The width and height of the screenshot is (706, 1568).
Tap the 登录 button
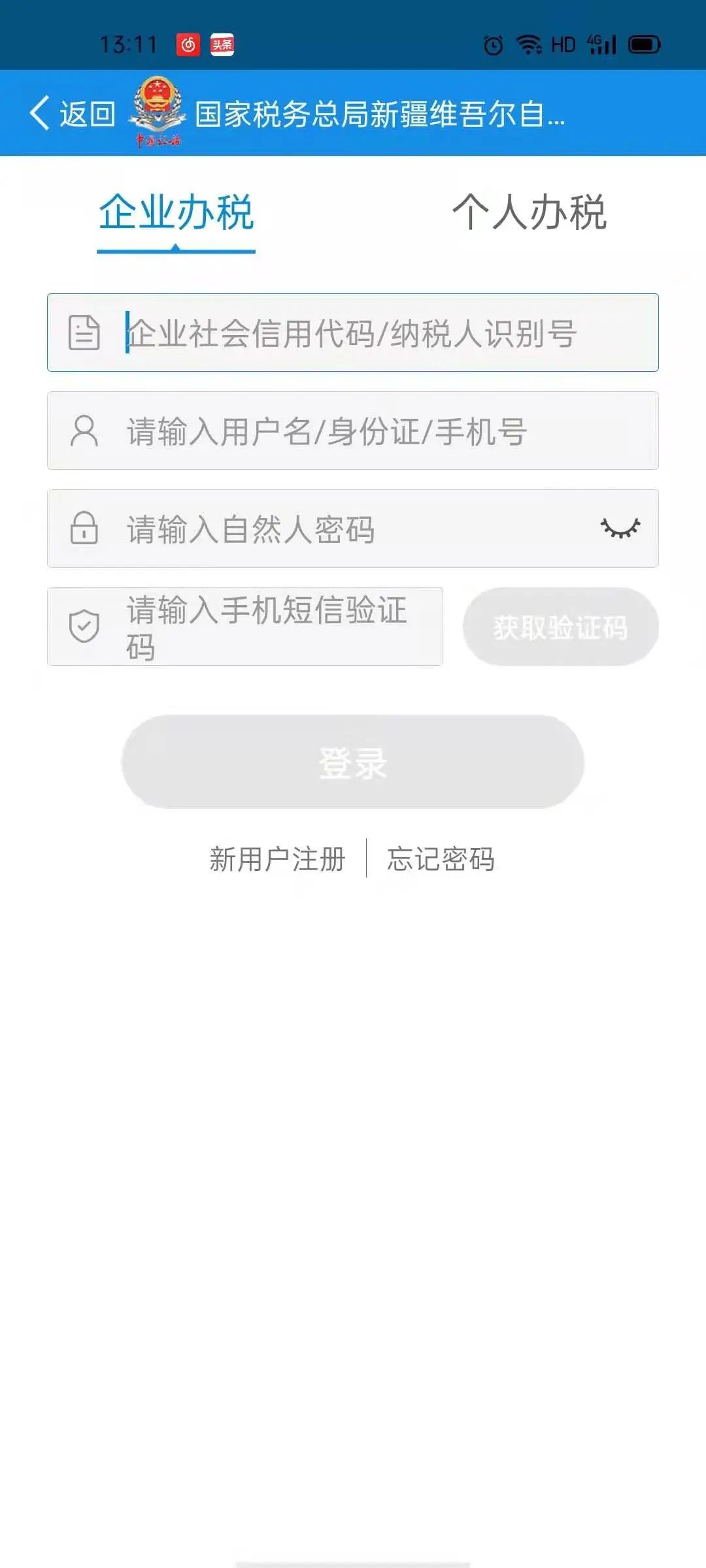click(353, 762)
